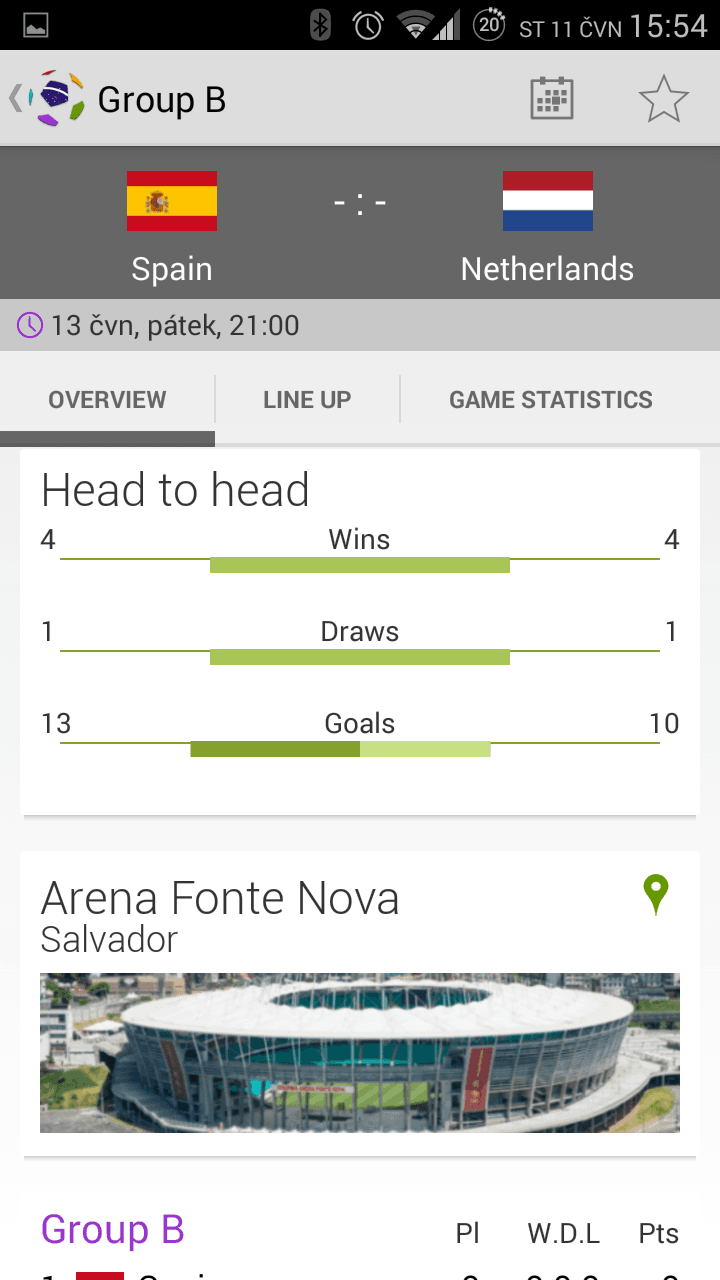Open the GAME STATISTICS tab
Screen dimensions: 720x1280
(x=550, y=399)
